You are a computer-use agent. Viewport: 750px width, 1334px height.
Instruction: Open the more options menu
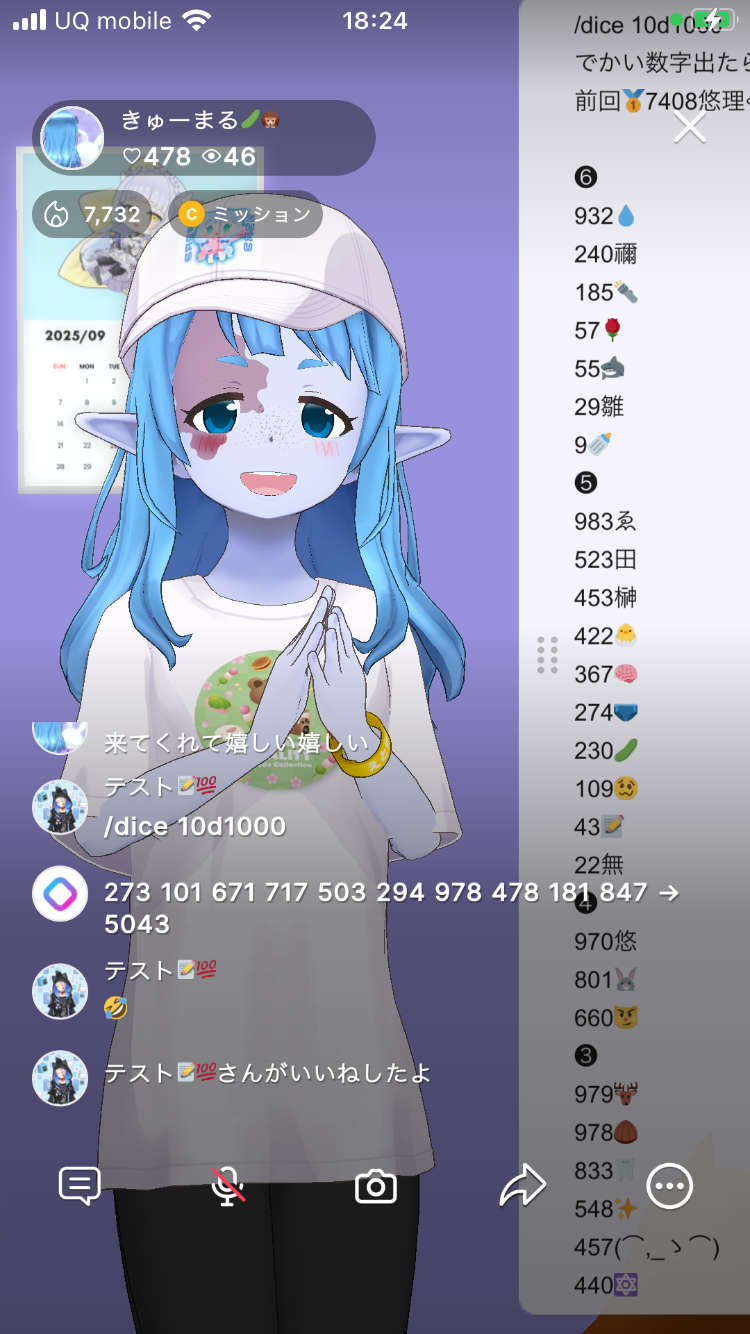pos(669,1187)
